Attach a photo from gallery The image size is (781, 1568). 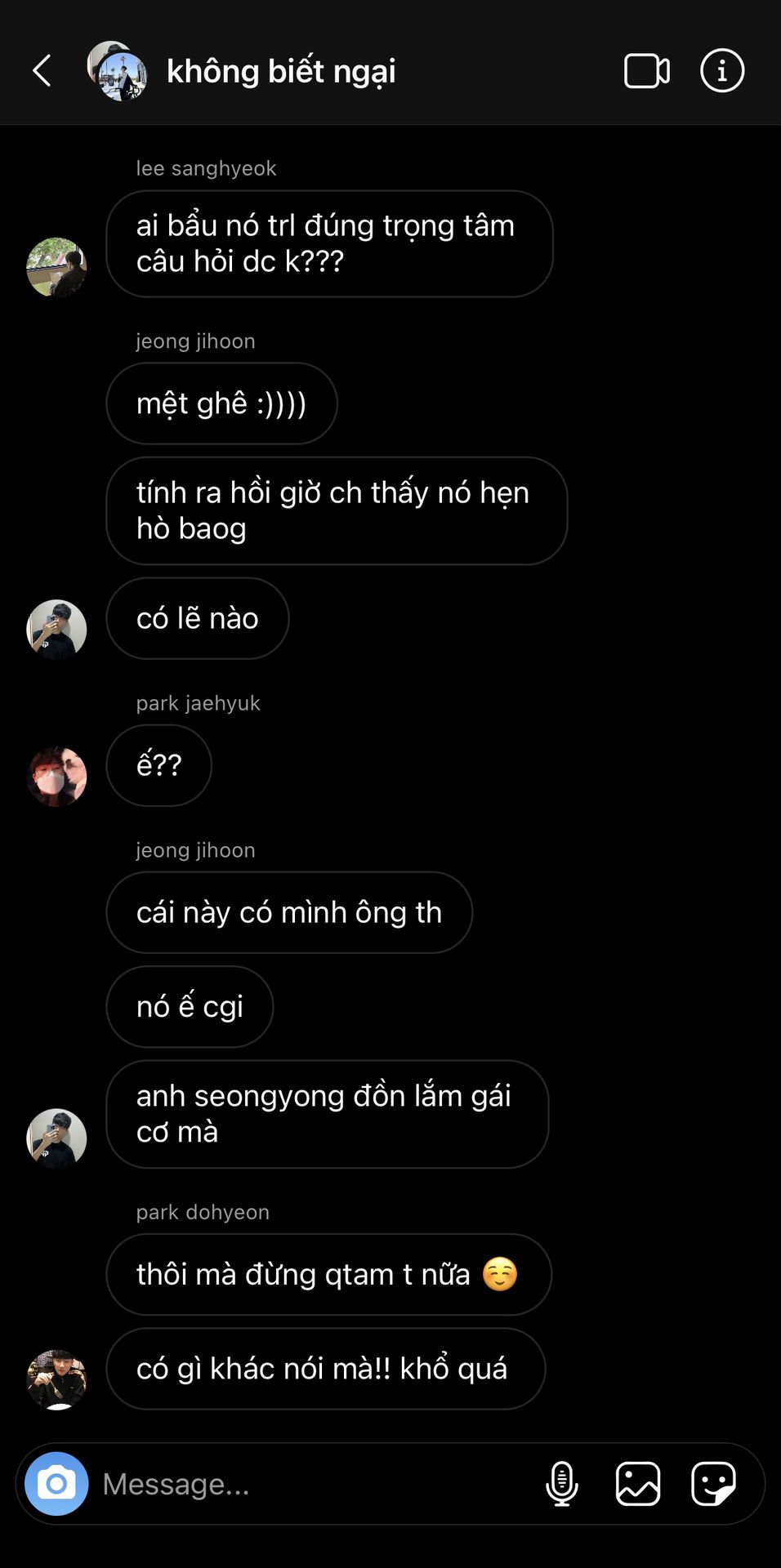[x=637, y=1484]
